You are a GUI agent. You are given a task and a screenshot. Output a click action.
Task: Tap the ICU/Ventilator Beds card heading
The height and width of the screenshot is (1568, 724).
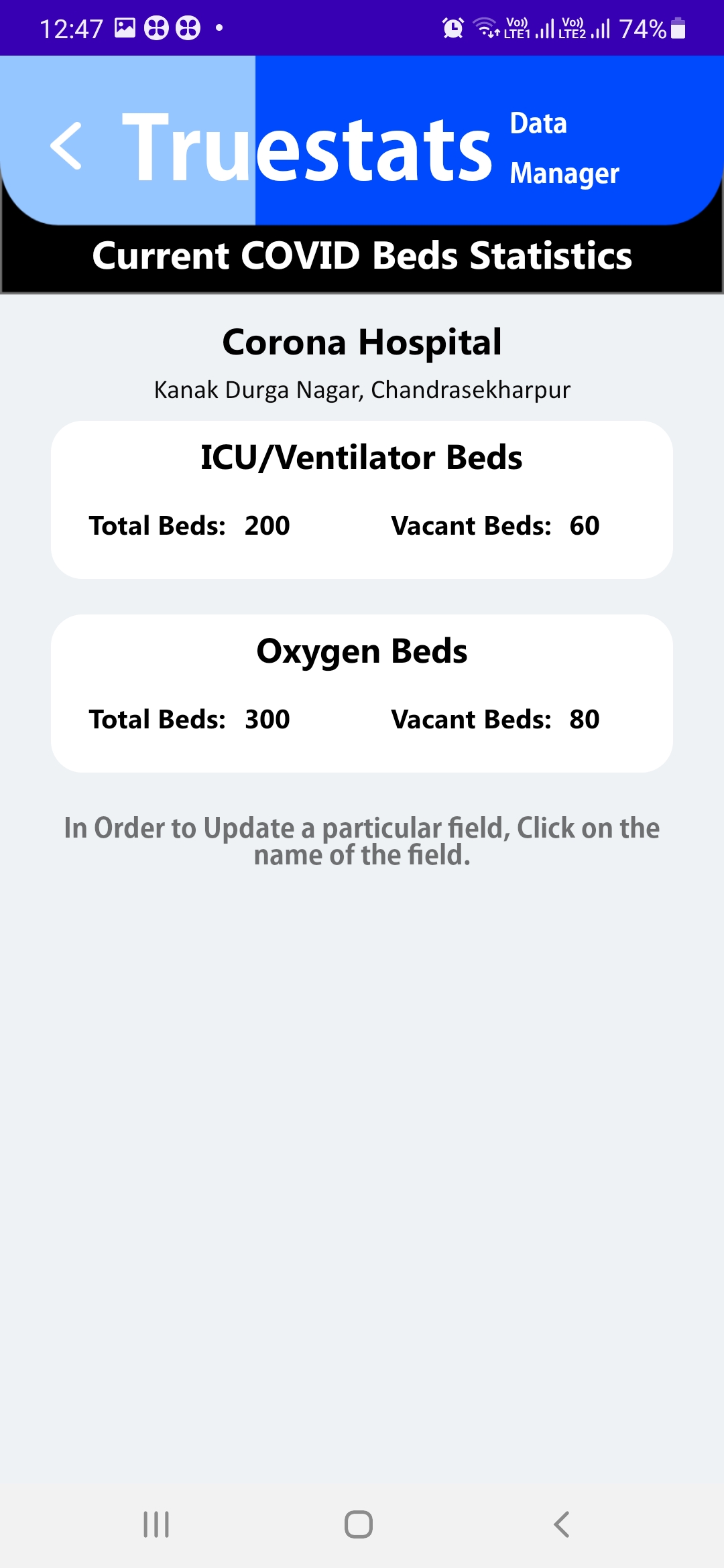pos(362,458)
